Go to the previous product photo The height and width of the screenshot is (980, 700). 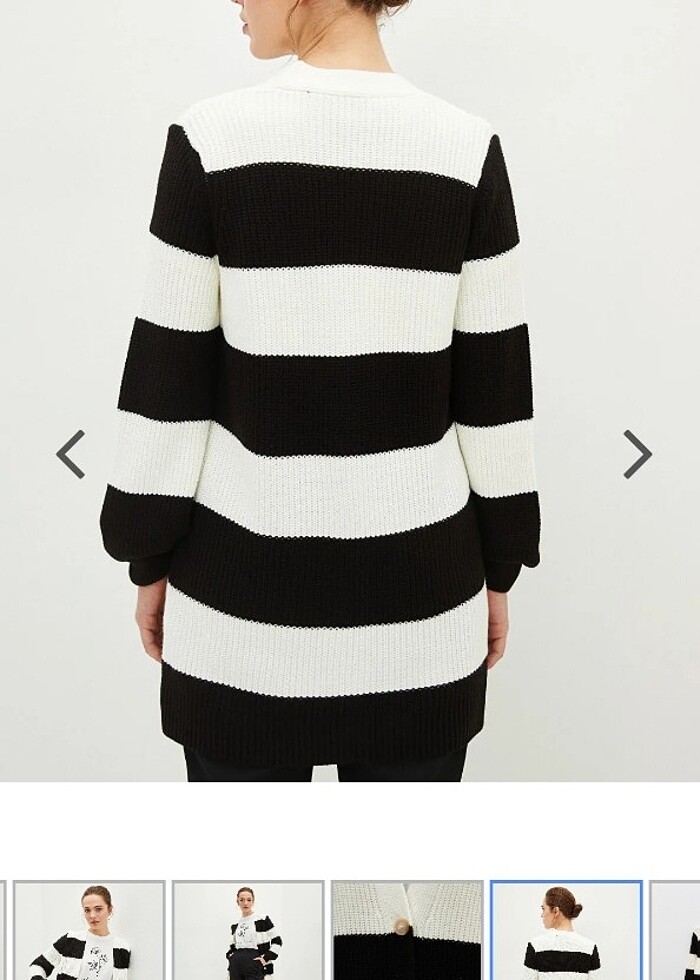coord(70,454)
